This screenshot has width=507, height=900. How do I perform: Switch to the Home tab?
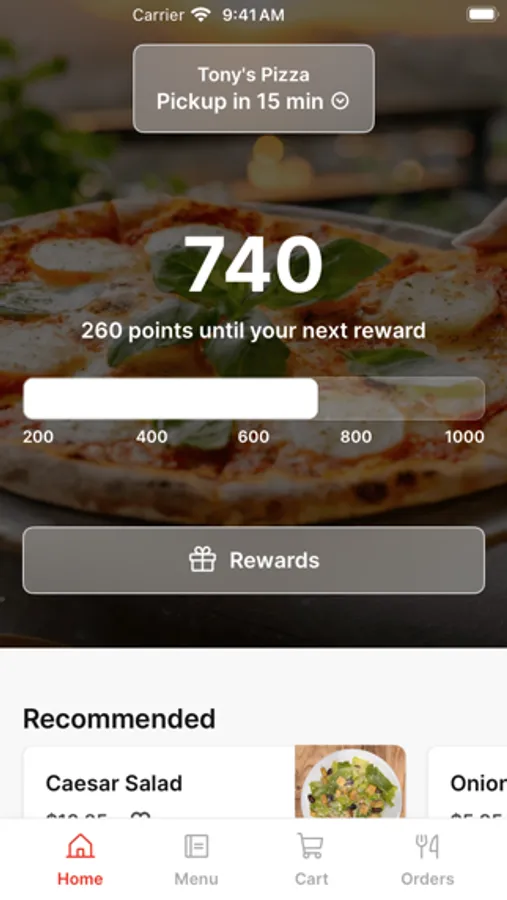(80, 859)
